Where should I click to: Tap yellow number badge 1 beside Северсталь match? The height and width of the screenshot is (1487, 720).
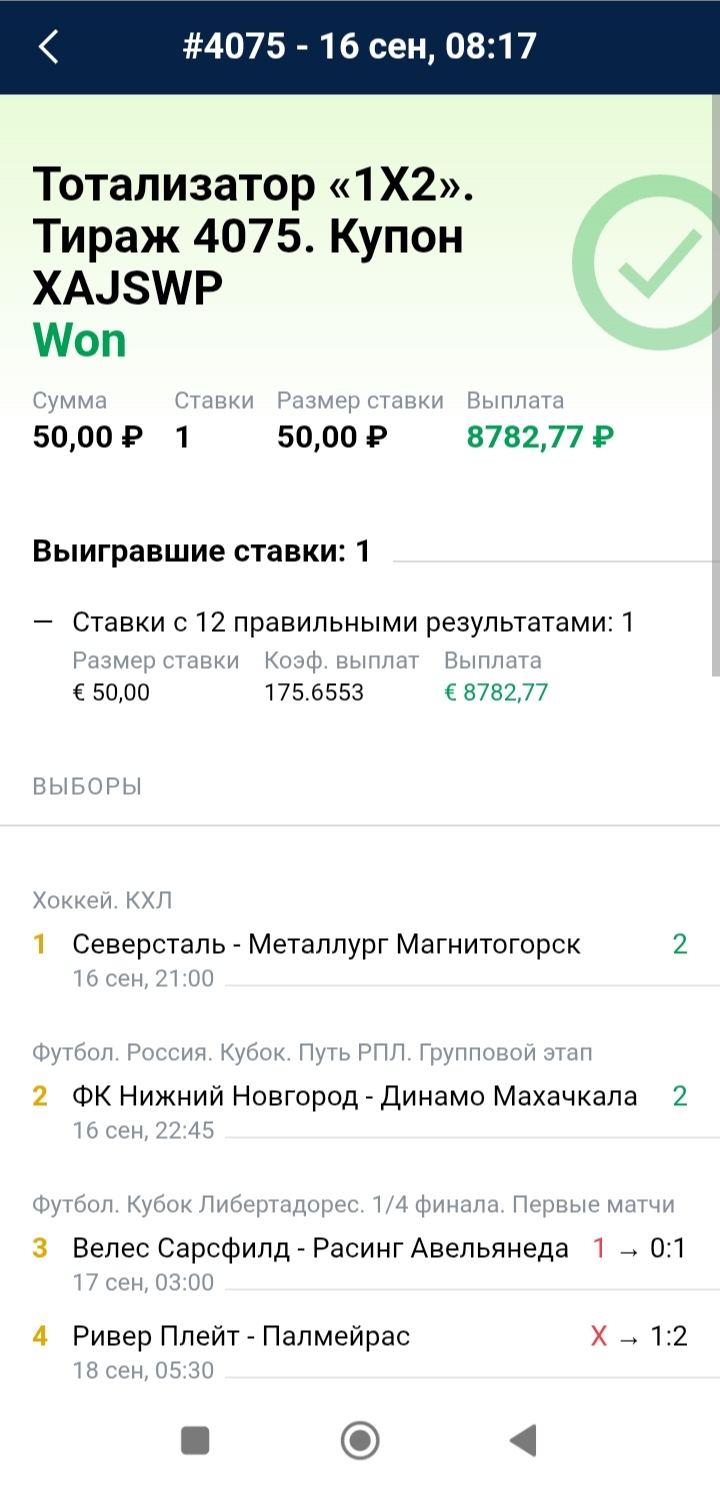40,943
